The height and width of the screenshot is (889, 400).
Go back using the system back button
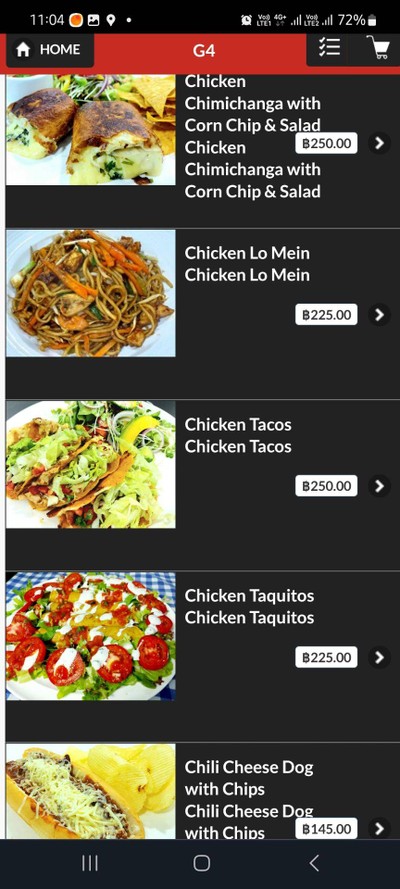pos(314,863)
